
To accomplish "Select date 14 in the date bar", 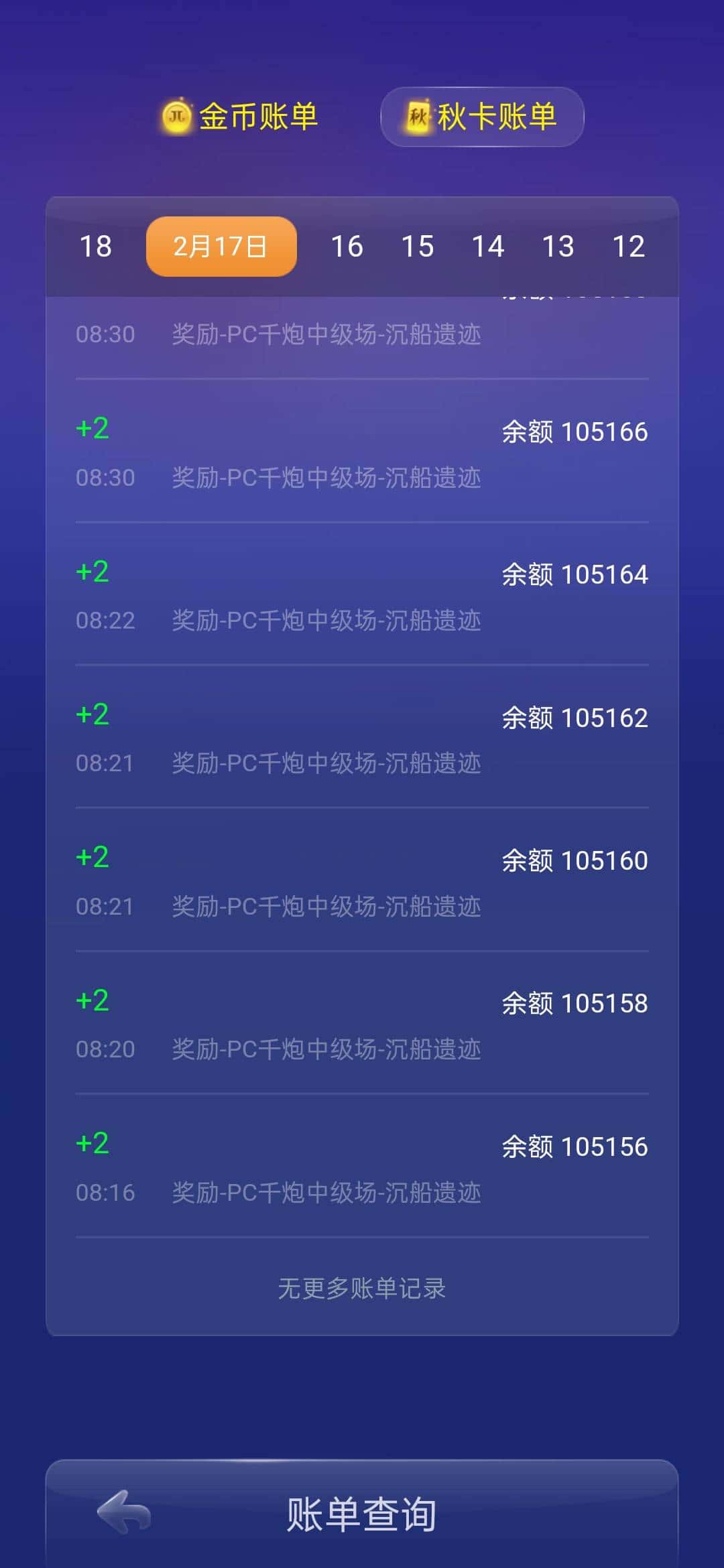I will [x=489, y=247].
